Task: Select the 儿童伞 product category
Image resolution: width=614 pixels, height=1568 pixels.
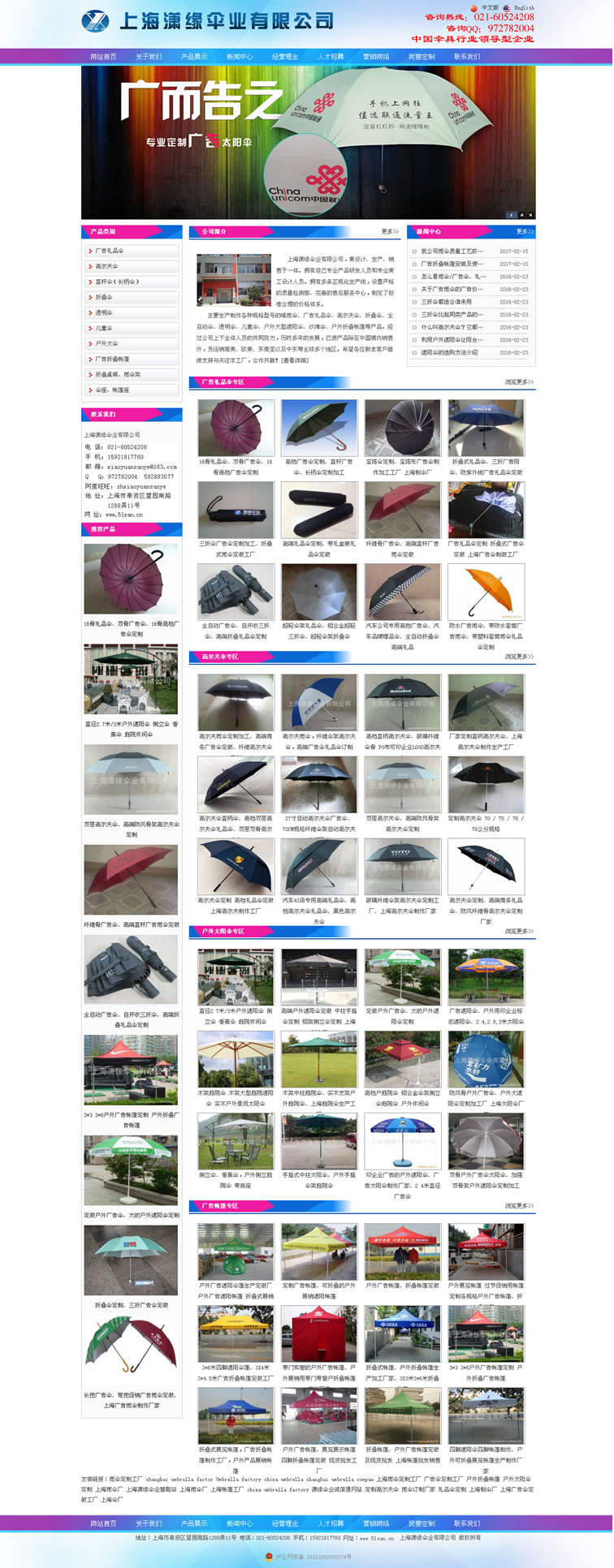Action: 104,328
